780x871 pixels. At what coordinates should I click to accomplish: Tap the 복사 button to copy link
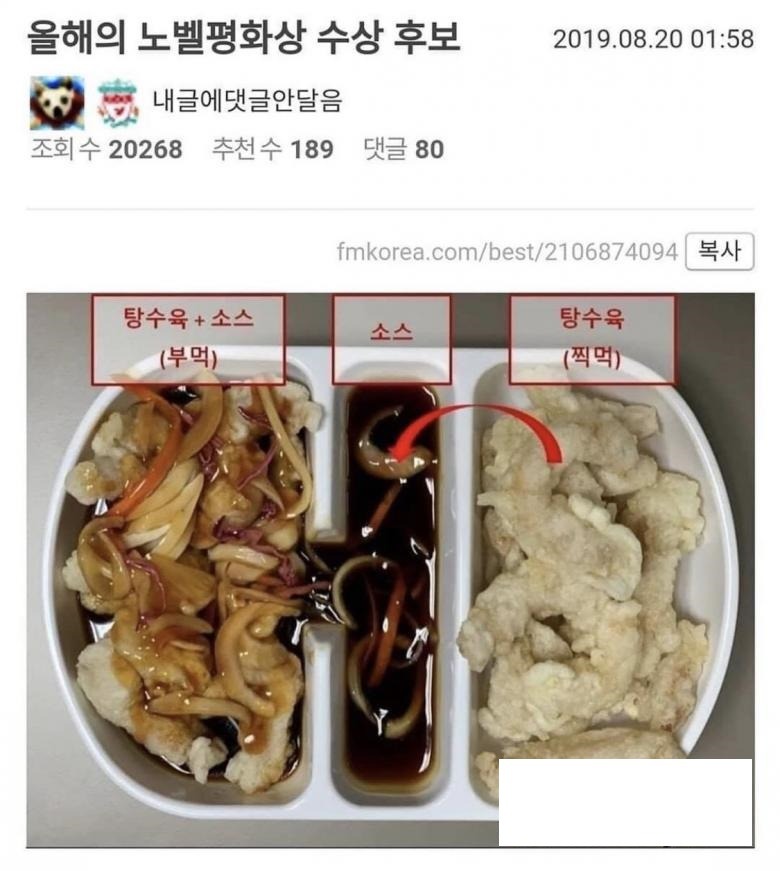click(x=719, y=251)
